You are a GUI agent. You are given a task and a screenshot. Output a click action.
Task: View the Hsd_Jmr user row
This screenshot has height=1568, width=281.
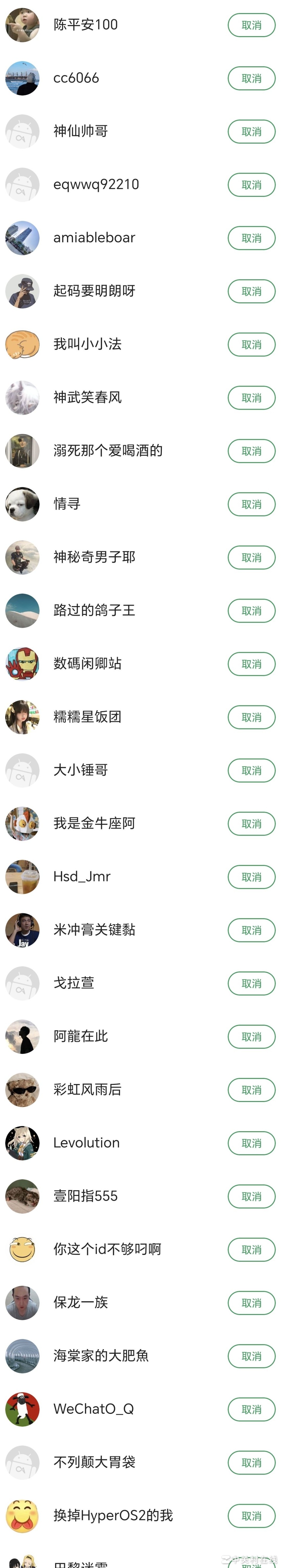82,876
